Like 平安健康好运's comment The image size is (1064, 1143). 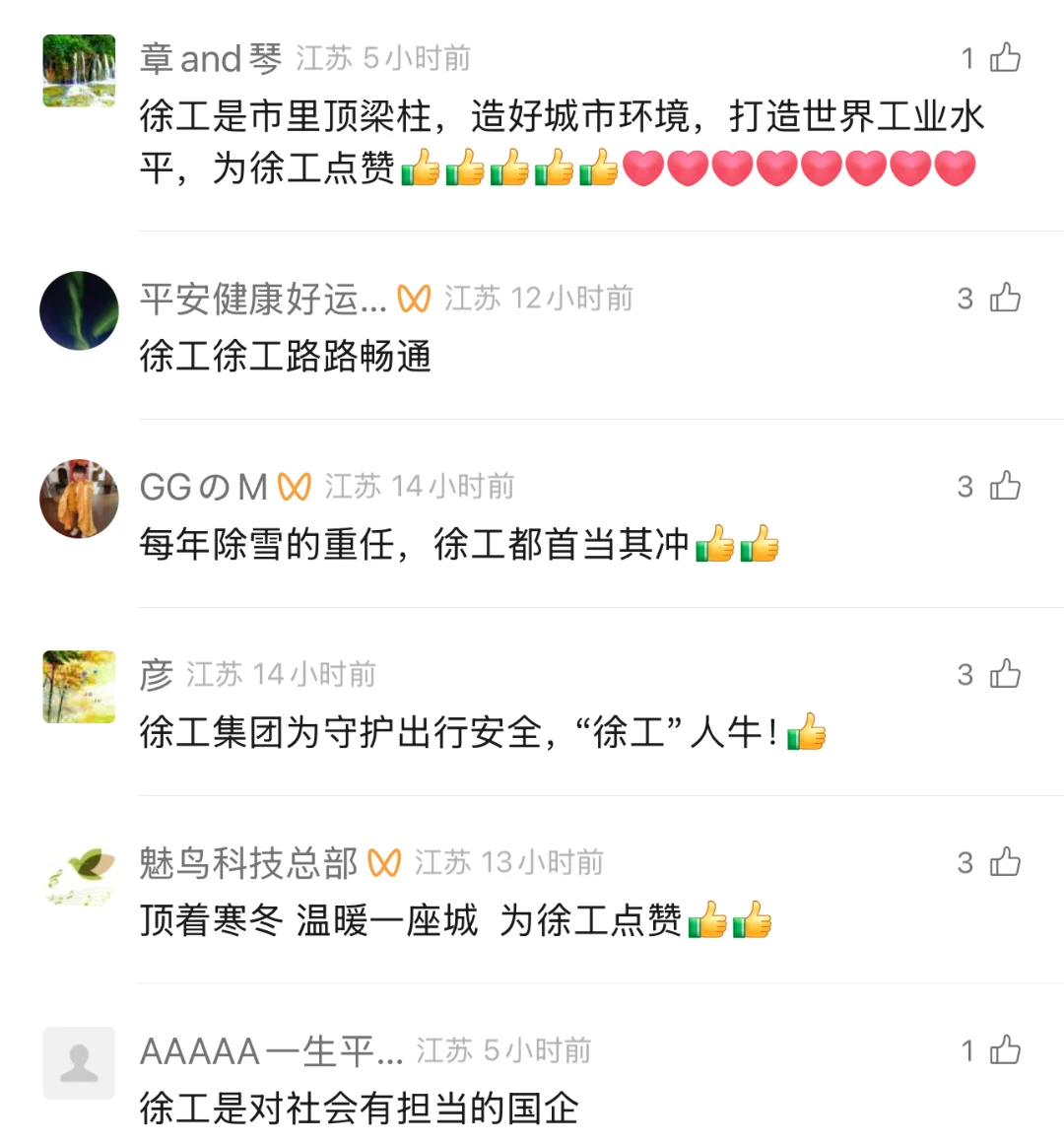1004,298
